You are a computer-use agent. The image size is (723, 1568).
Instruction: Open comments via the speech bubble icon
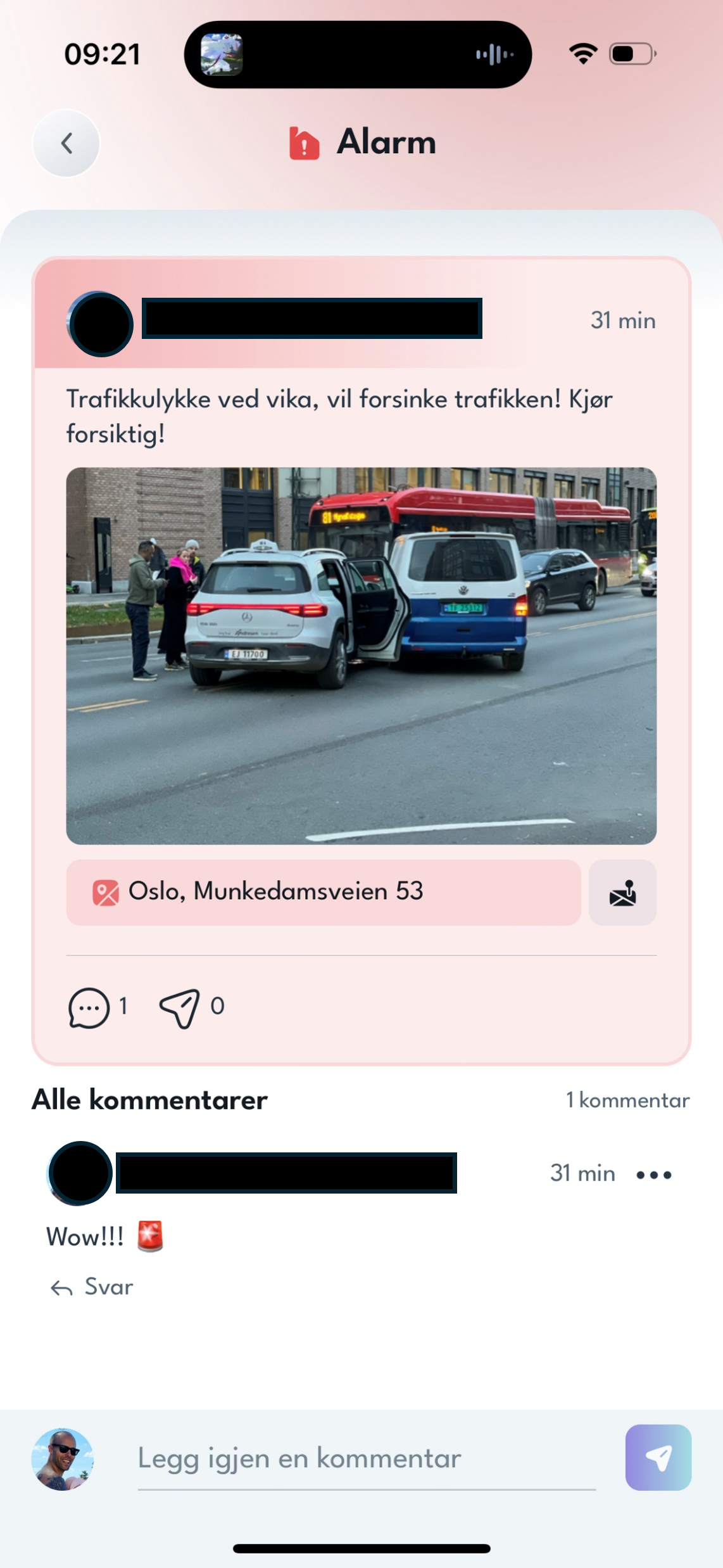coord(89,1007)
